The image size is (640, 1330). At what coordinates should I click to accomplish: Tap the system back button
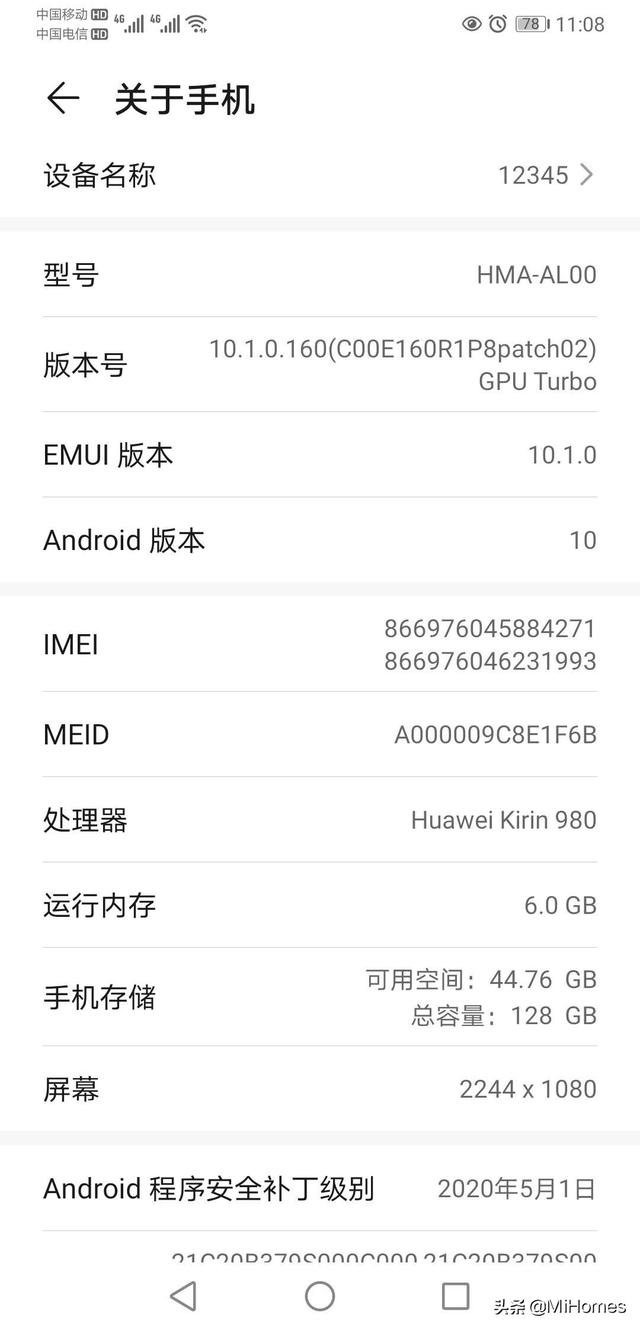(x=183, y=1296)
